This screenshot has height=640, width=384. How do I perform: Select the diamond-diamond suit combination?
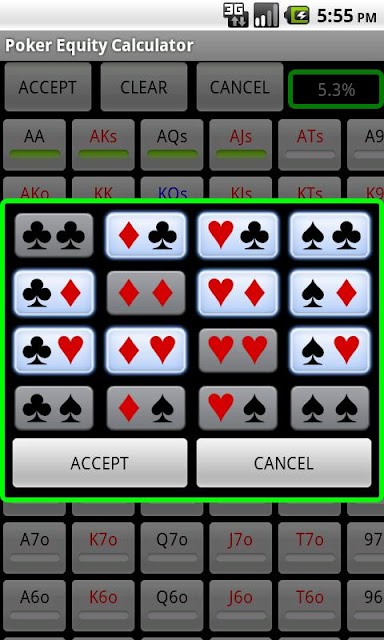[146, 293]
